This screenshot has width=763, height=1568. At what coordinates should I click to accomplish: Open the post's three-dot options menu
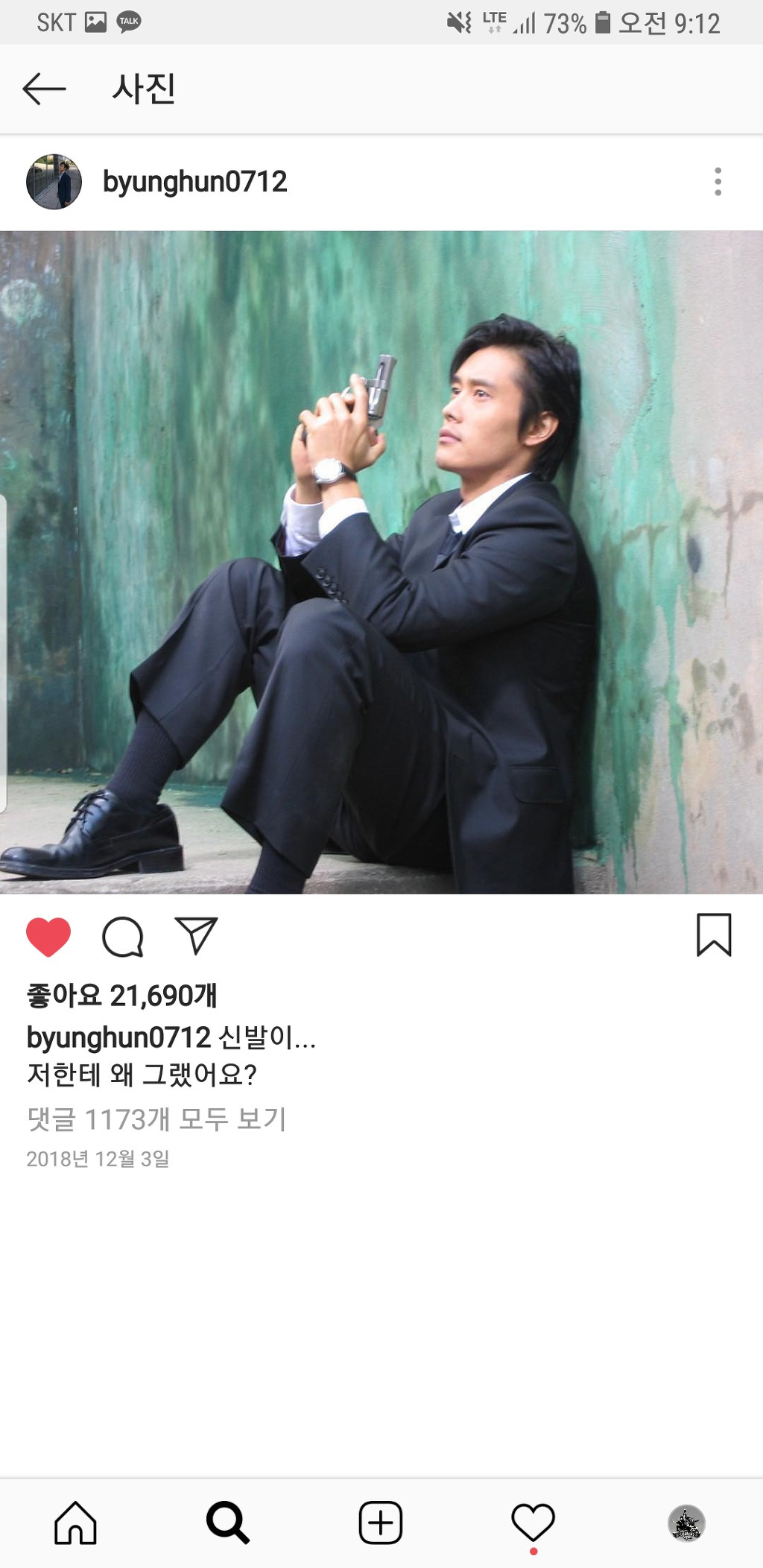pyautogui.click(x=718, y=182)
